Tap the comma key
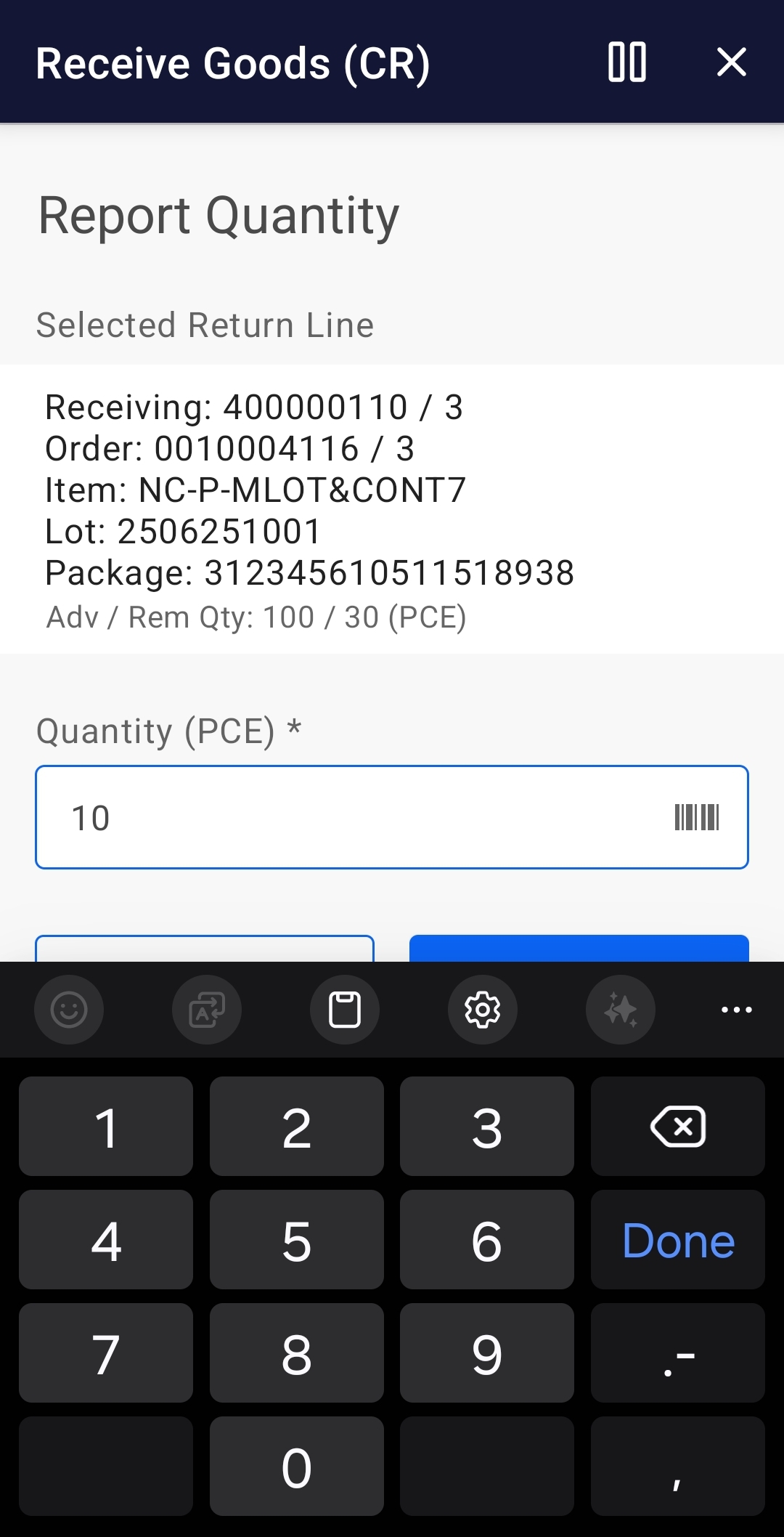The image size is (784, 1537). pos(677,1467)
